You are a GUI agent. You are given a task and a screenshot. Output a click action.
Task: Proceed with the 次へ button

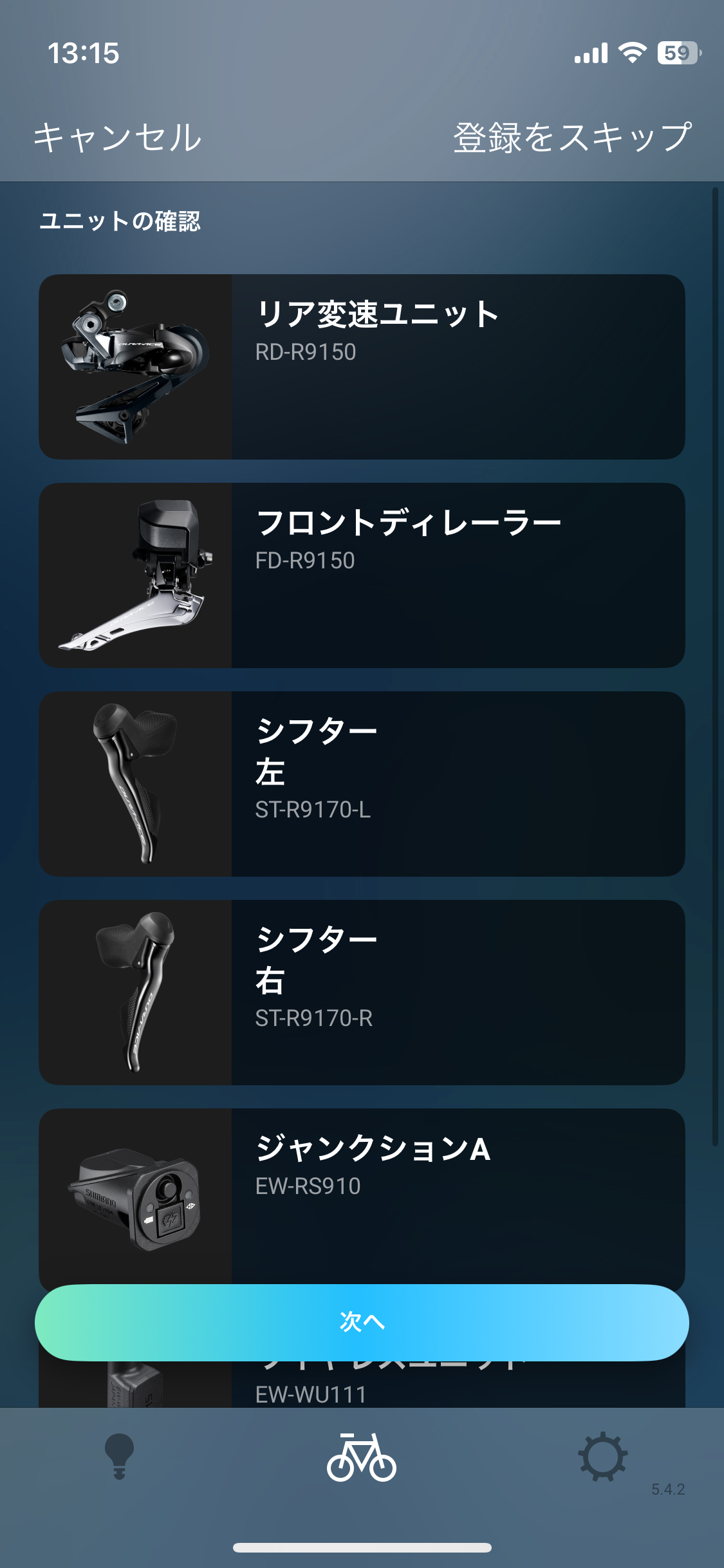[x=362, y=1322]
